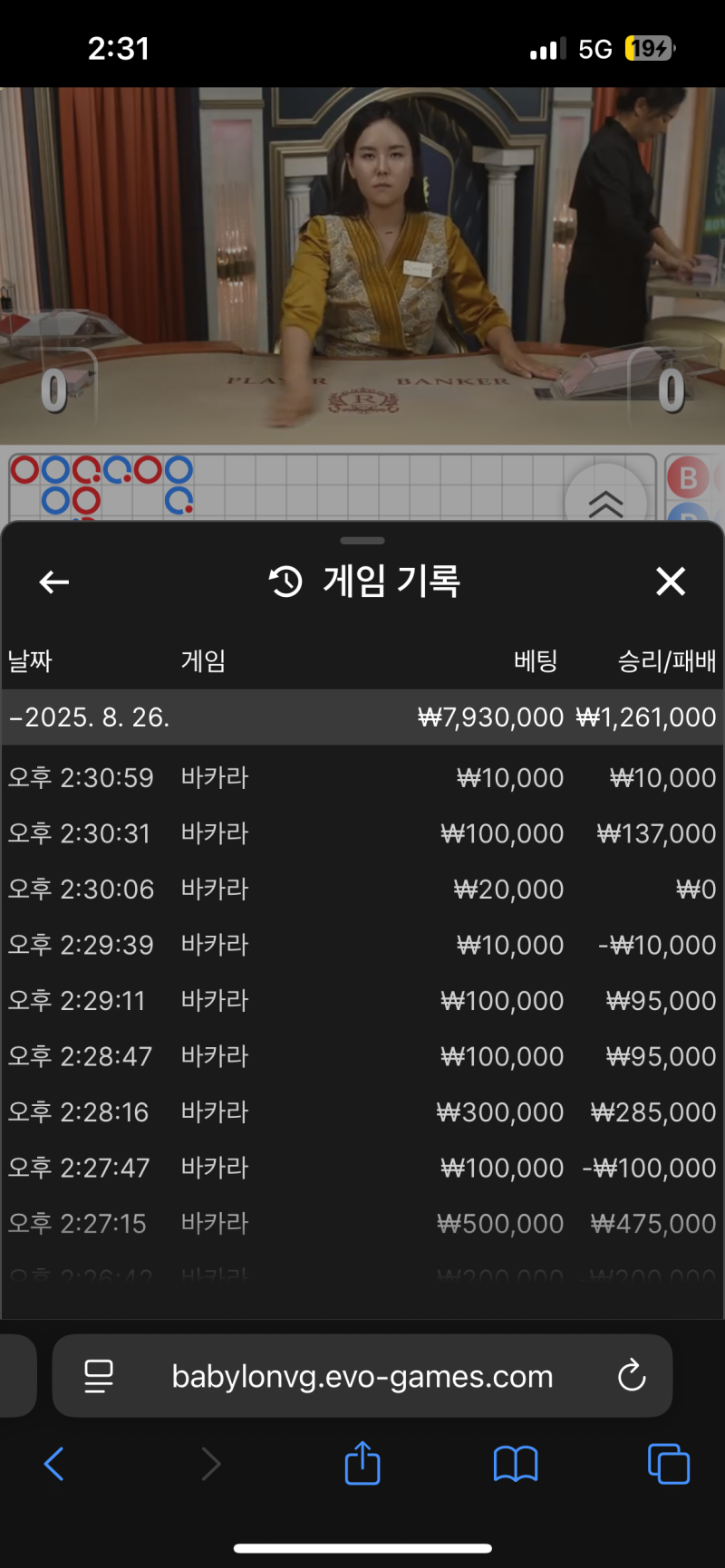Tap the daily total row showing ₩1,261,000

click(362, 717)
